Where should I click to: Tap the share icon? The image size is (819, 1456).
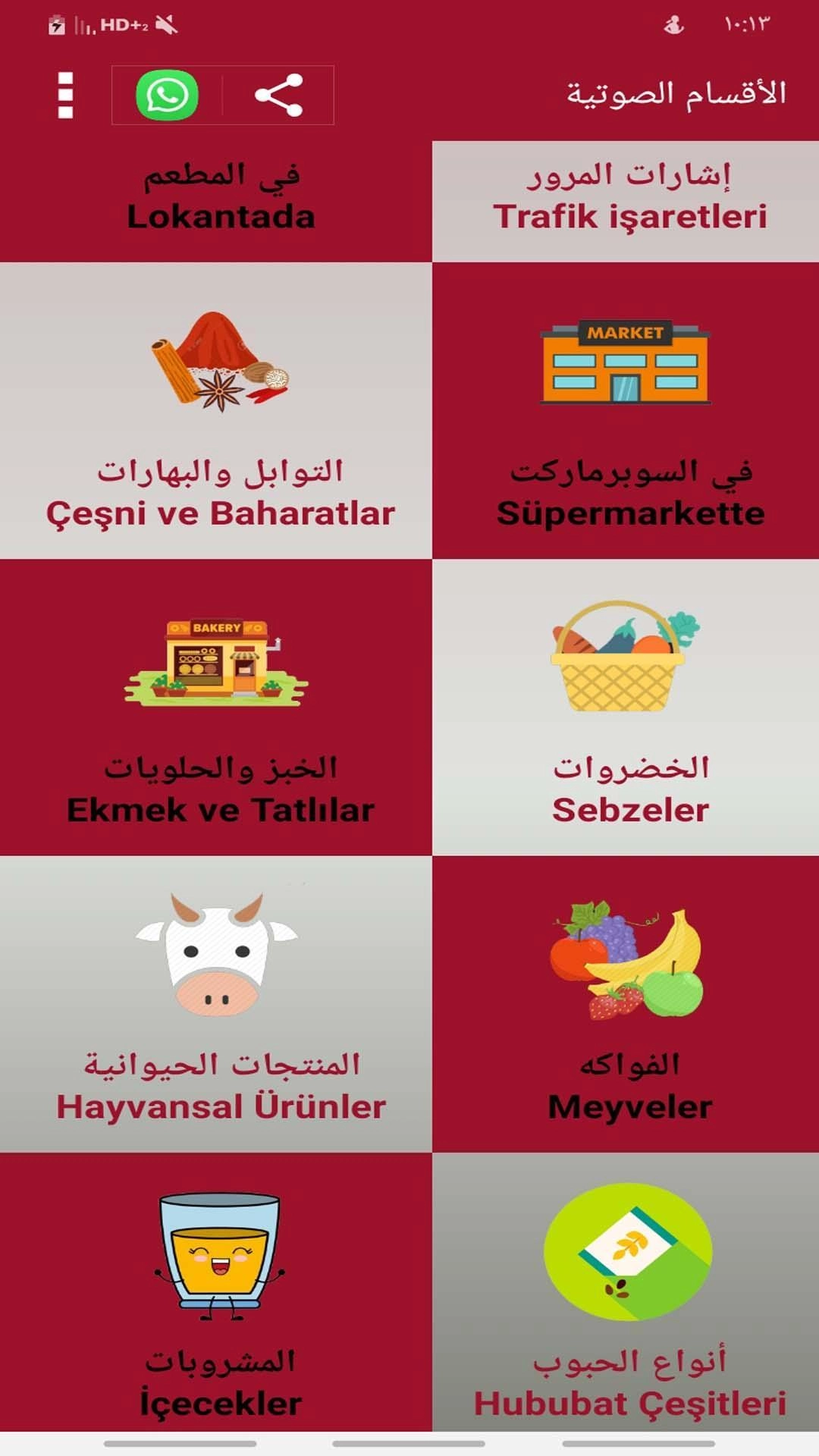(278, 96)
